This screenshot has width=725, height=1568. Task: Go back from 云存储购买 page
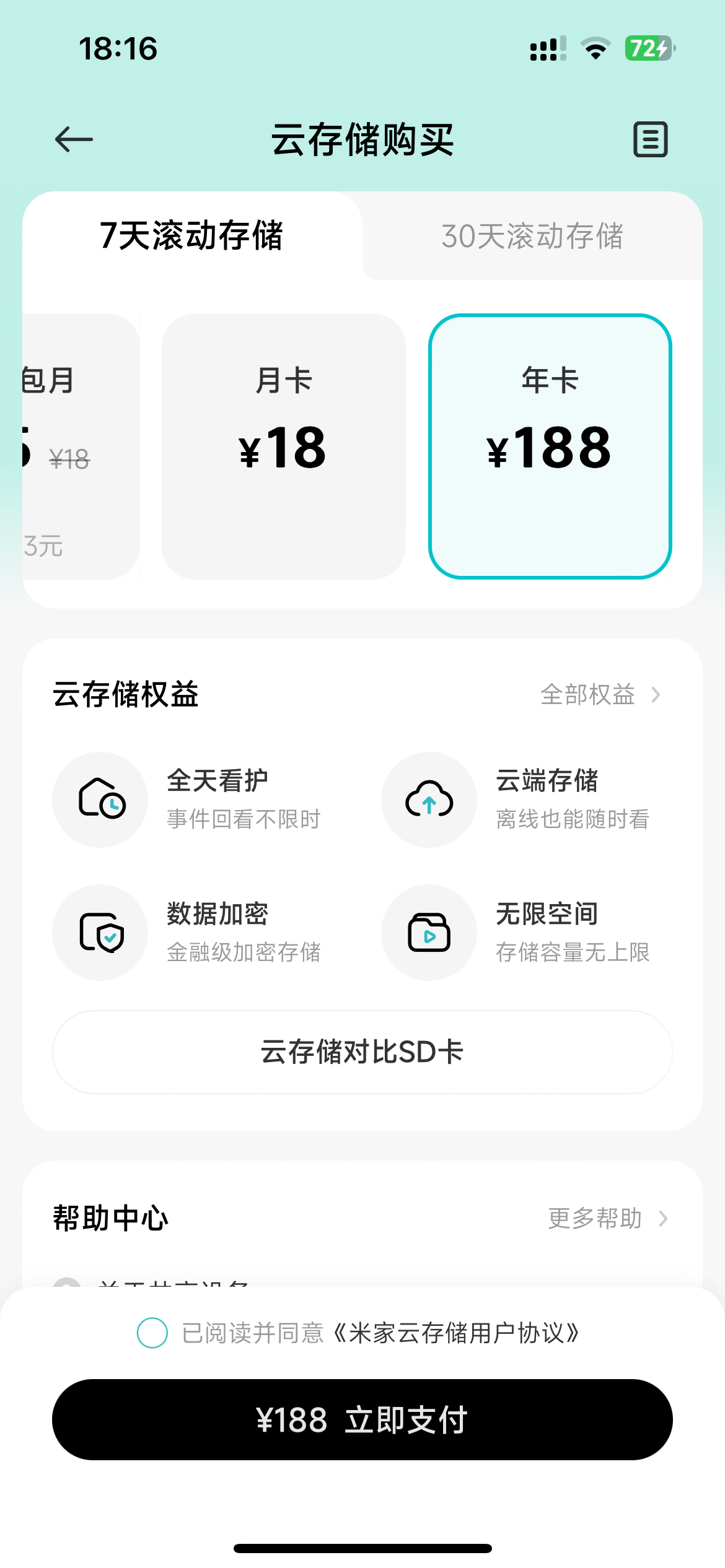tap(74, 139)
